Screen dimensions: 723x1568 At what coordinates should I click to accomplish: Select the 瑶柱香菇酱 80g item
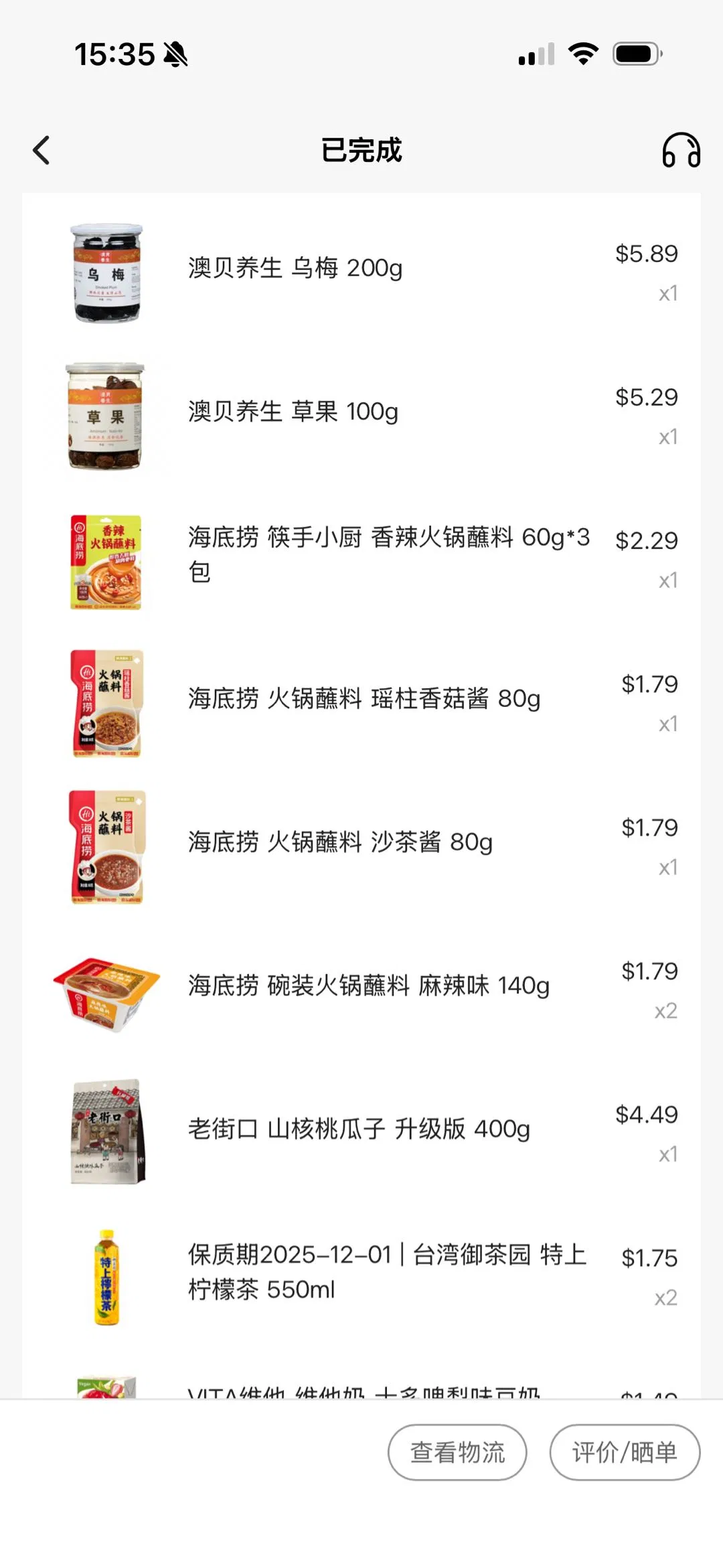364,699
